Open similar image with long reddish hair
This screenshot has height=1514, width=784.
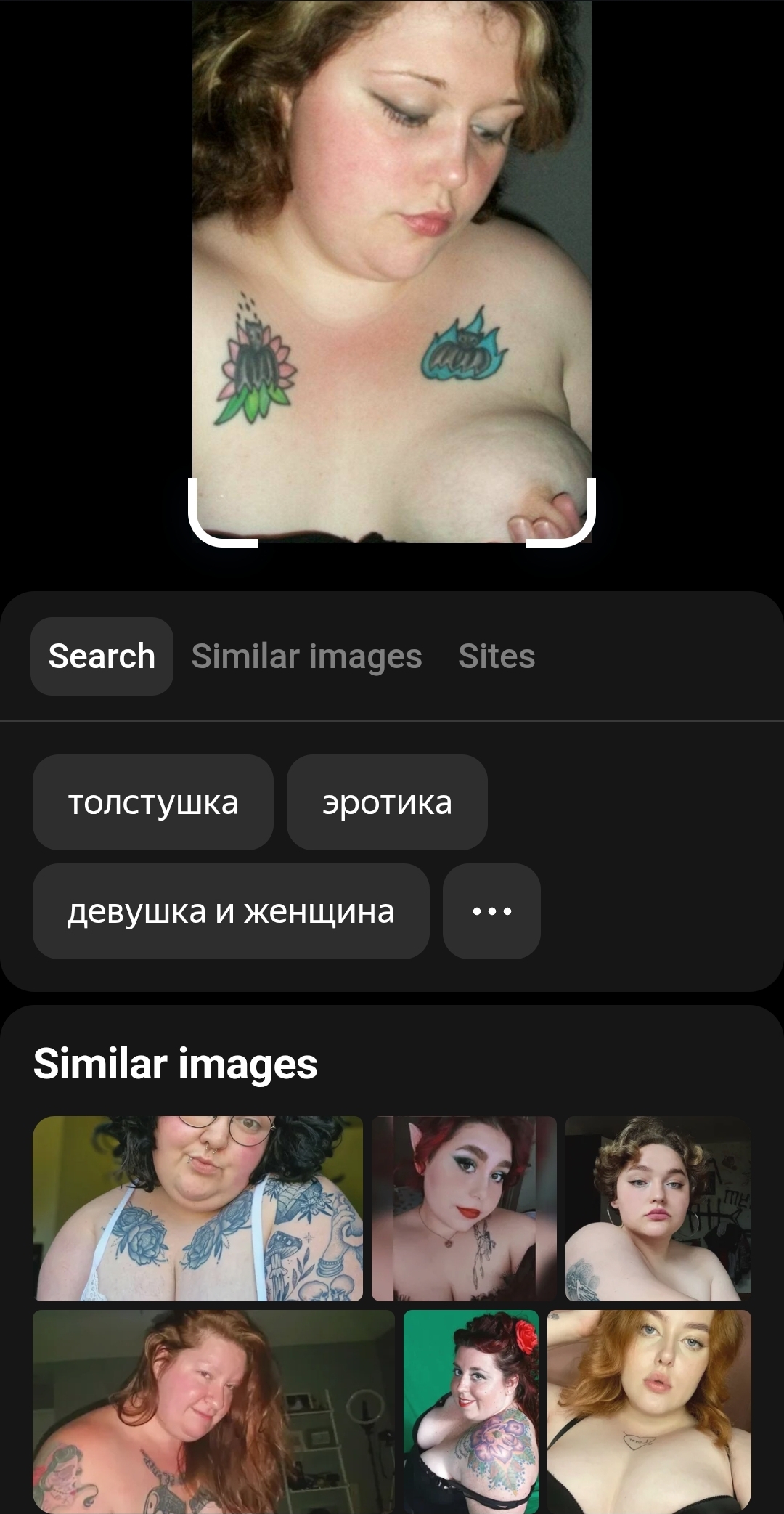(x=213, y=1412)
